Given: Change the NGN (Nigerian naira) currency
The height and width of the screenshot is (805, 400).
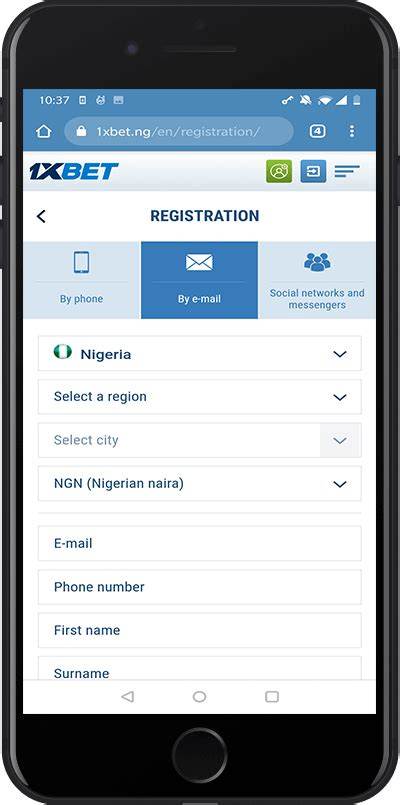Looking at the screenshot, I should (x=200, y=484).
